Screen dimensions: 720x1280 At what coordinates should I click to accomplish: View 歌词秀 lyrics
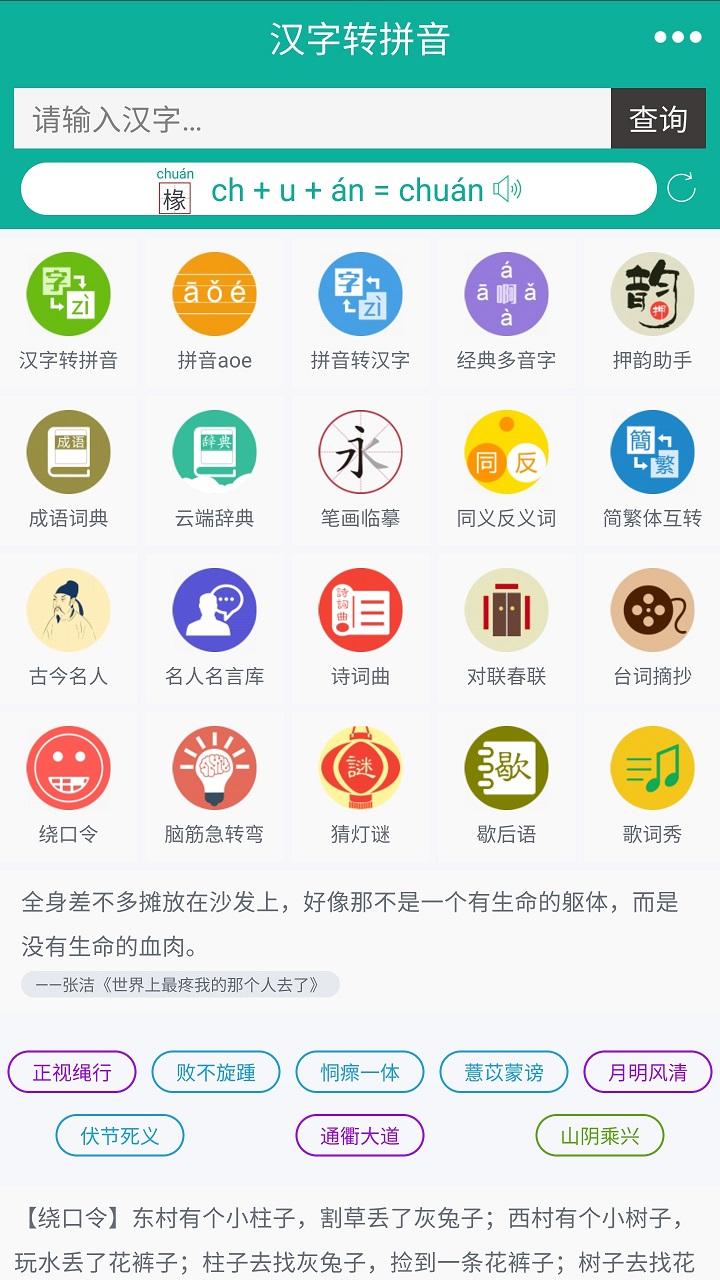[652, 784]
